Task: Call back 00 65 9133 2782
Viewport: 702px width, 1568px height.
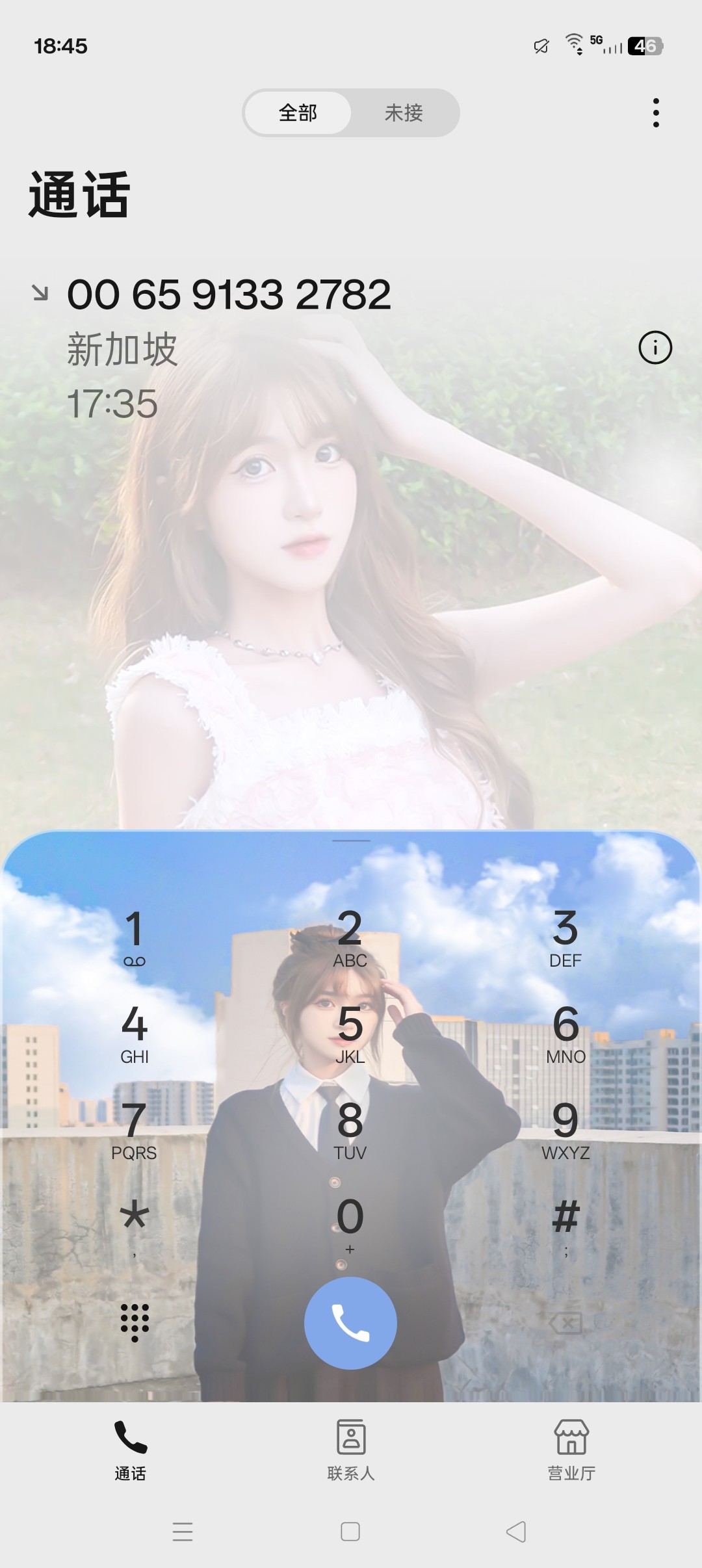Action: tap(229, 295)
